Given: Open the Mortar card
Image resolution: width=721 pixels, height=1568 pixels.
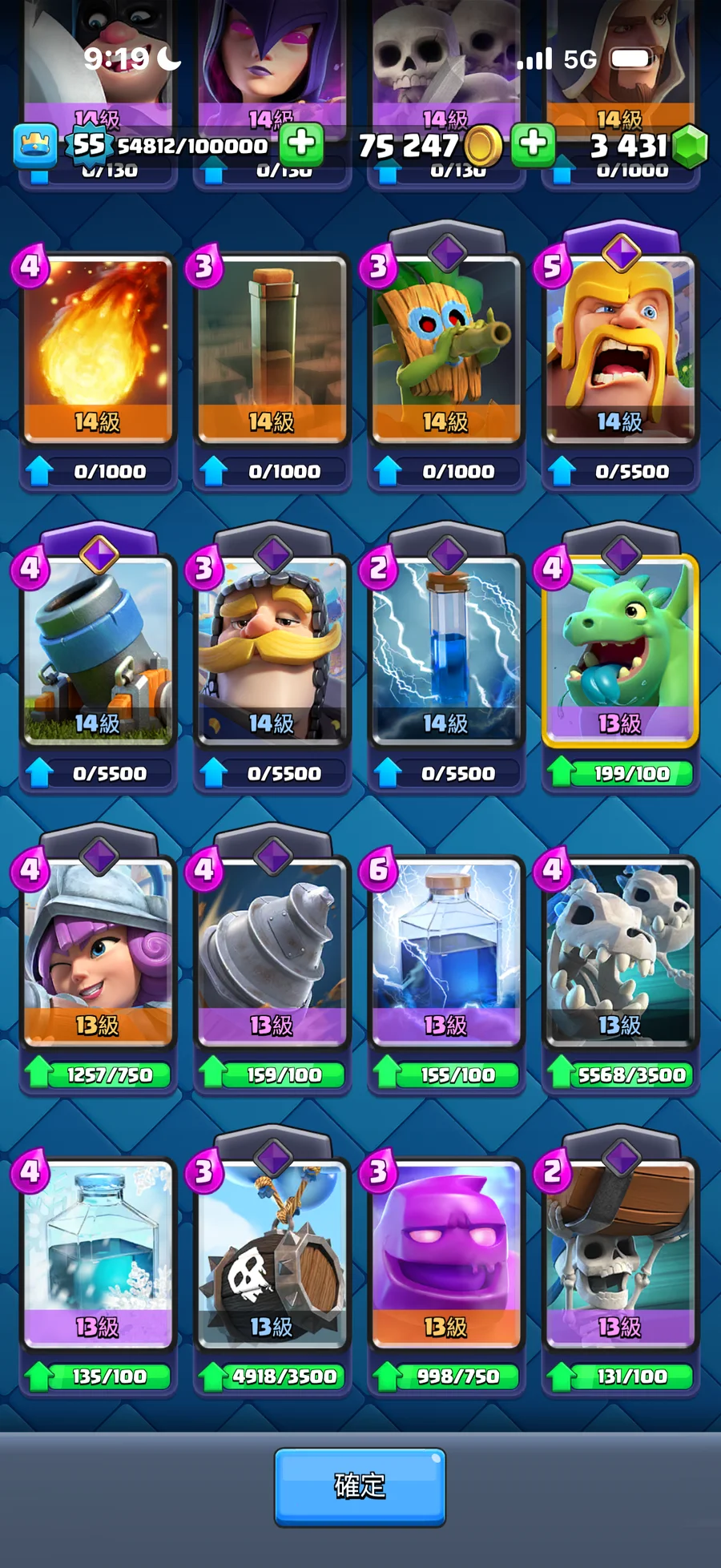Looking at the screenshot, I should point(98,651).
